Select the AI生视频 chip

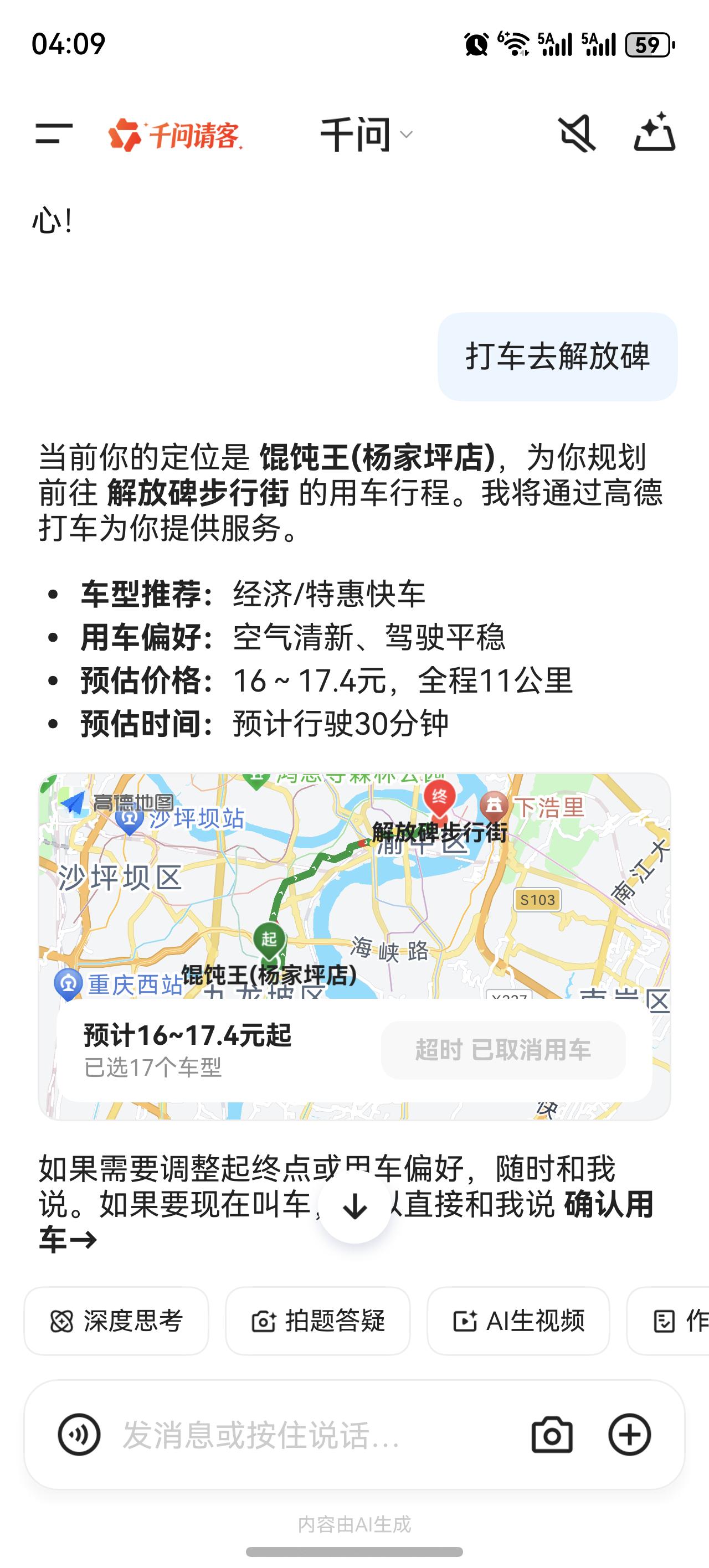[518, 1321]
